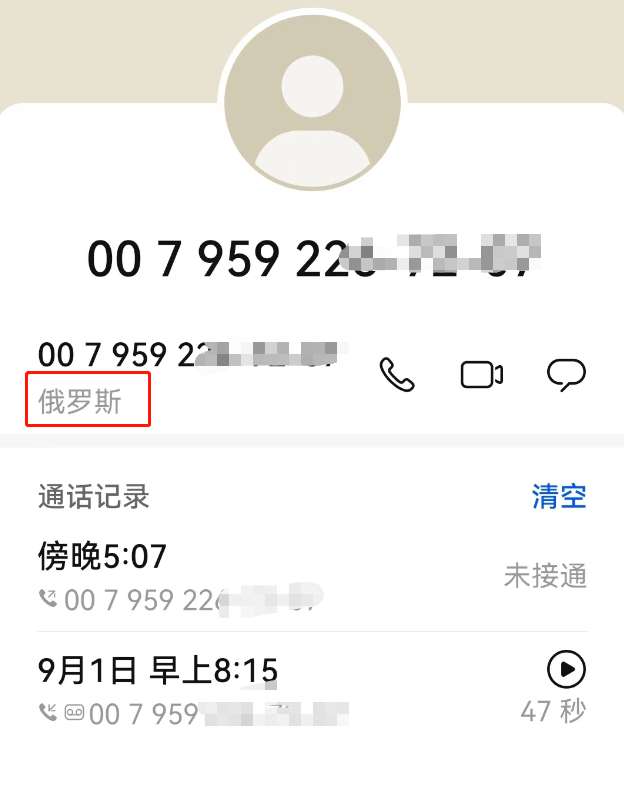
Task: Send a message to this number
Action: point(566,375)
